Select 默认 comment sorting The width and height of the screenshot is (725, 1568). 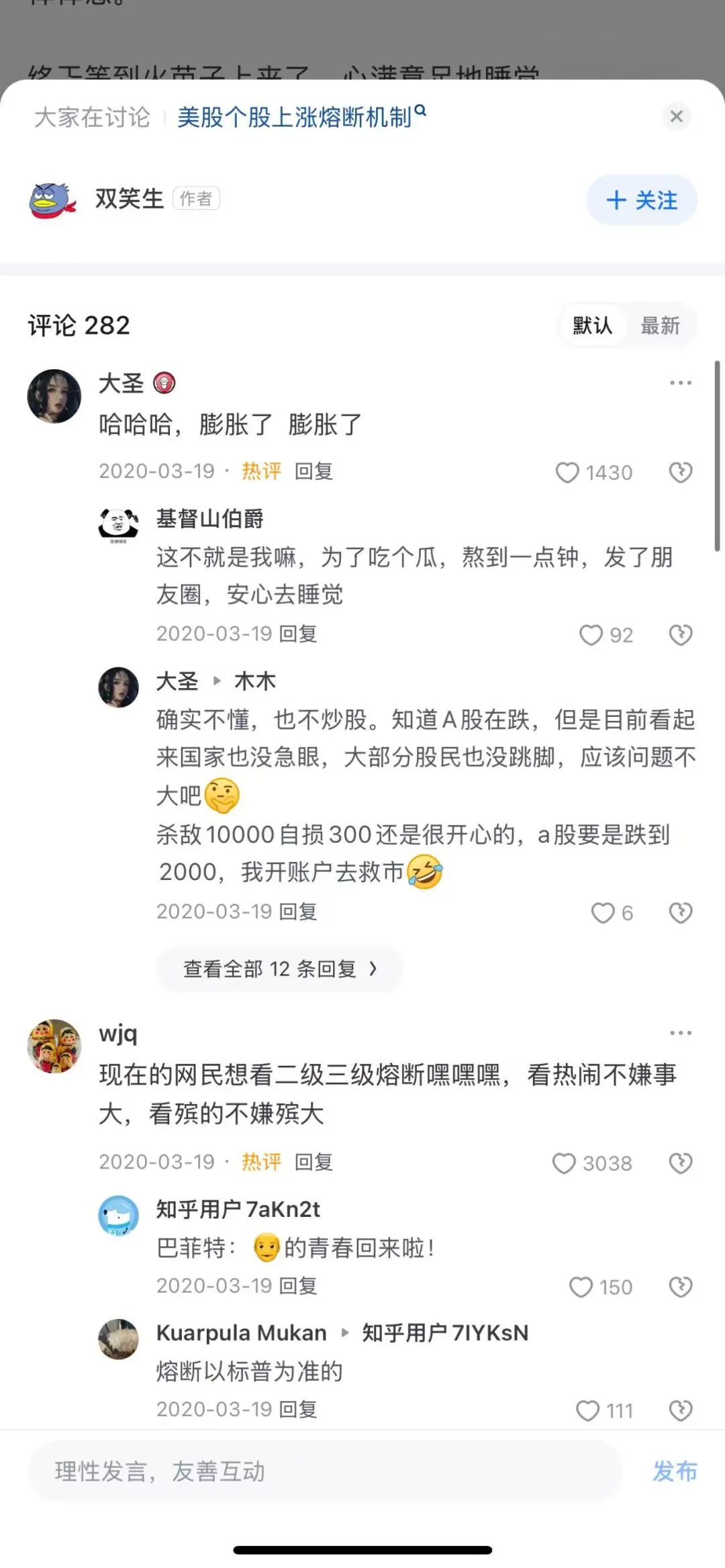click(592, 326)
